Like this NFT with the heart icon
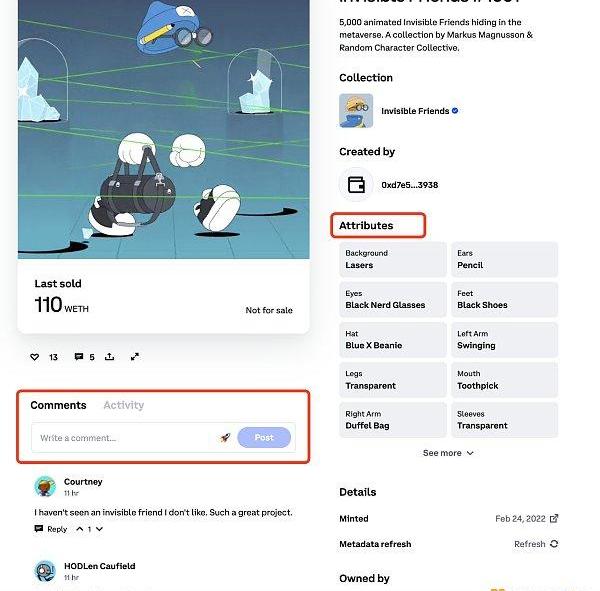Viewport: 600px width, 591px height. click(x=34, y=357)
